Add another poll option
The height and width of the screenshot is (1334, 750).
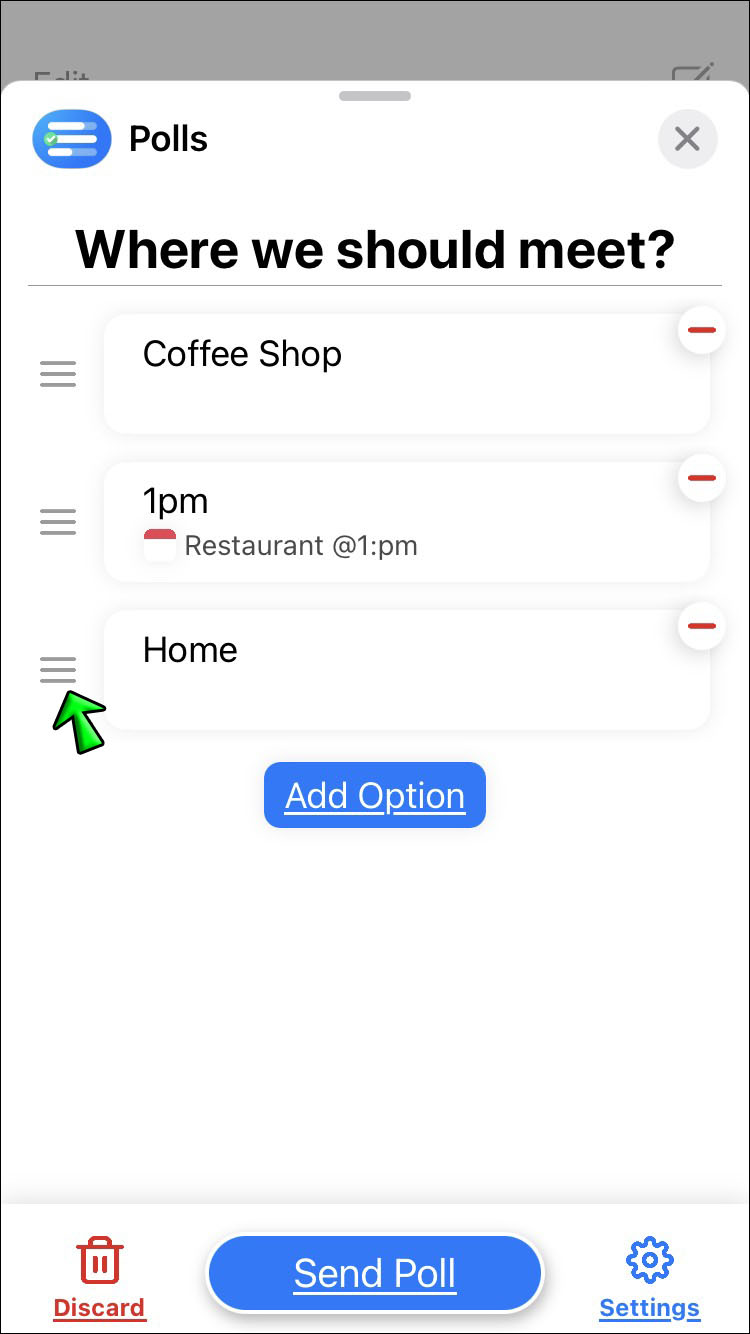375,795
